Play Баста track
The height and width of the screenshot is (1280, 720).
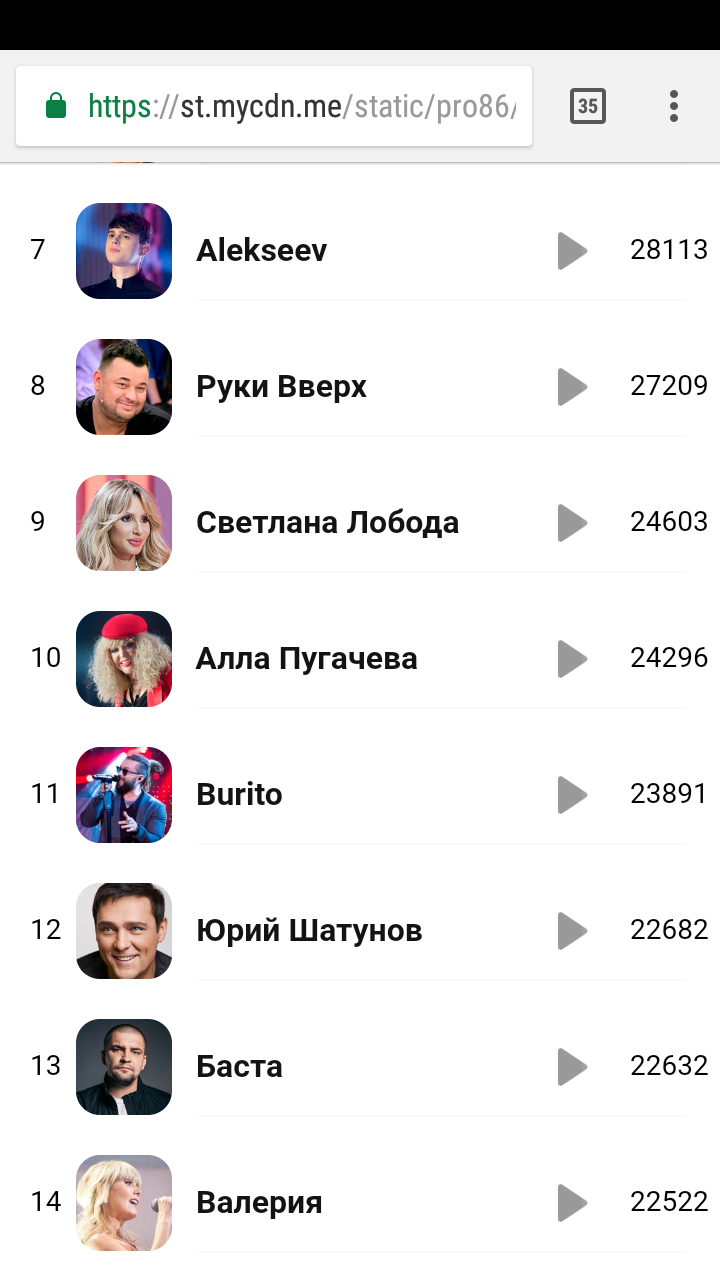572,1066
